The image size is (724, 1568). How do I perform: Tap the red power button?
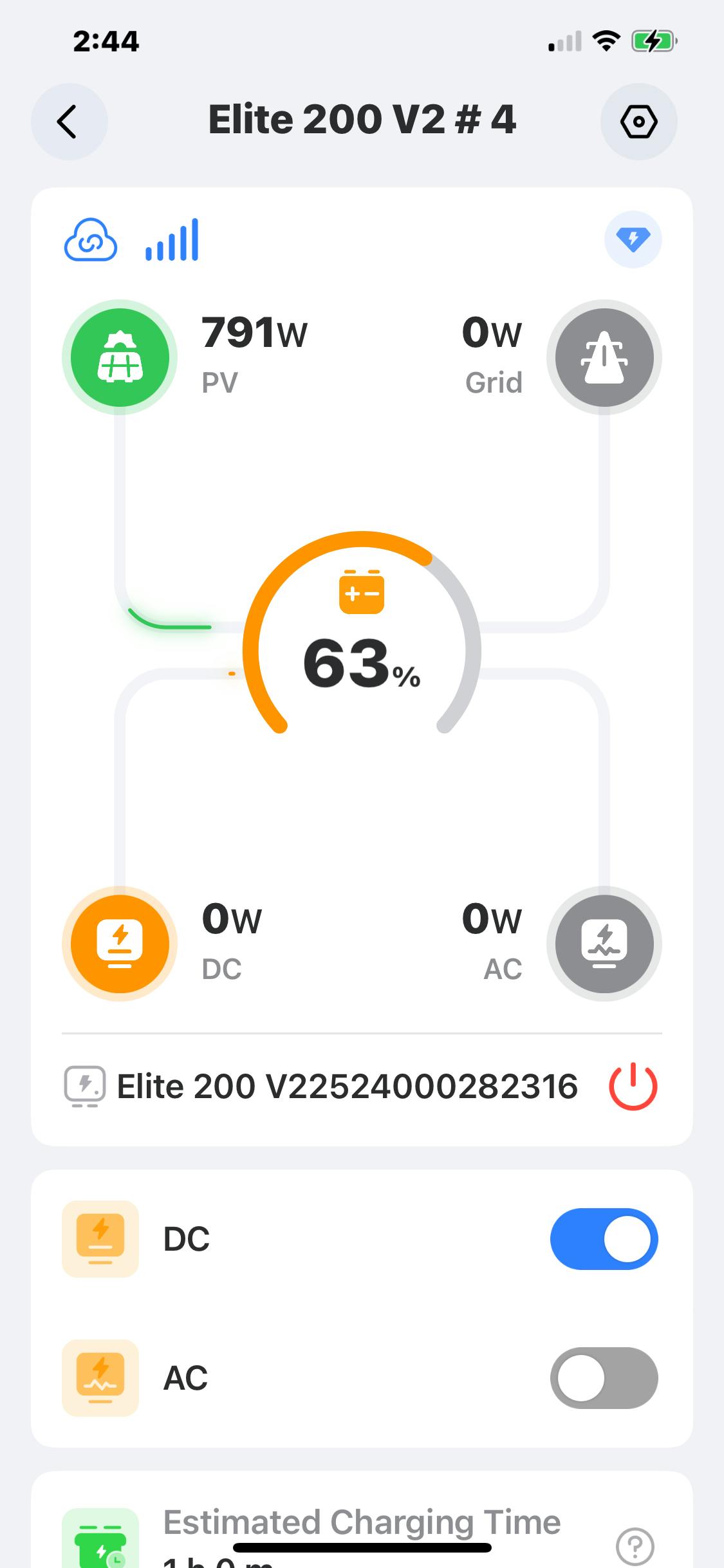click(x=633, y=1087)
